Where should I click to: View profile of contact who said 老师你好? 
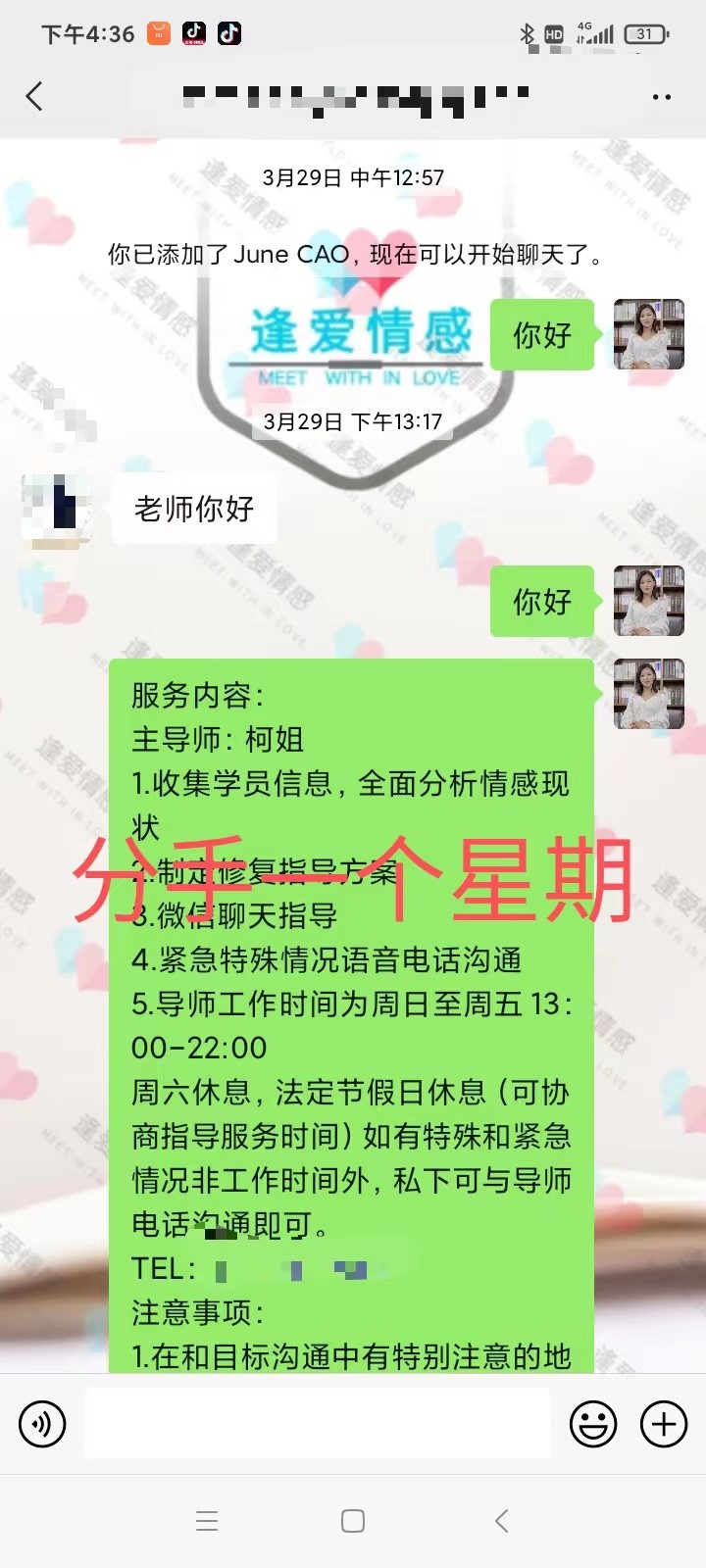[58, 508]
